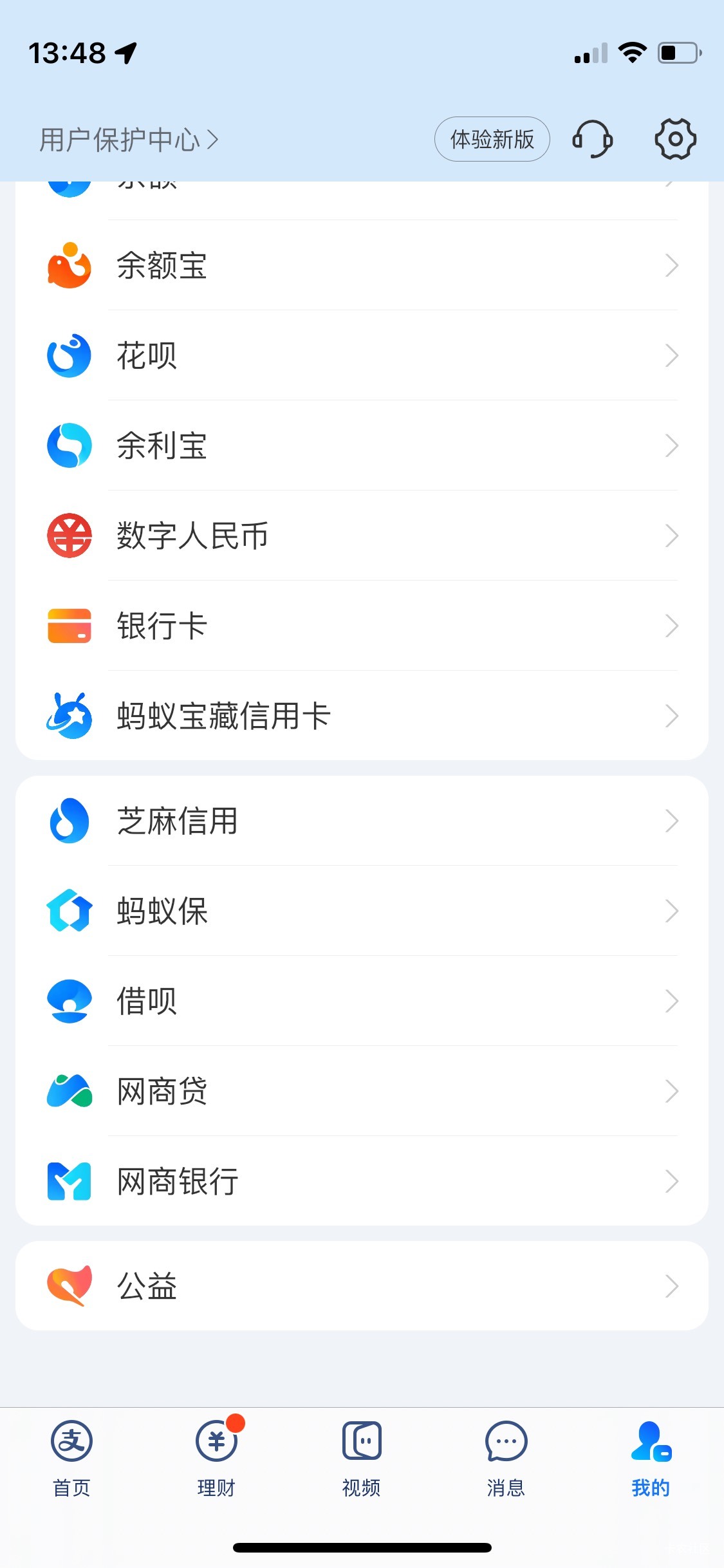Open 蚂蚁保 row
Screen dimensions: 724x1568
click(x=362, y=911)
